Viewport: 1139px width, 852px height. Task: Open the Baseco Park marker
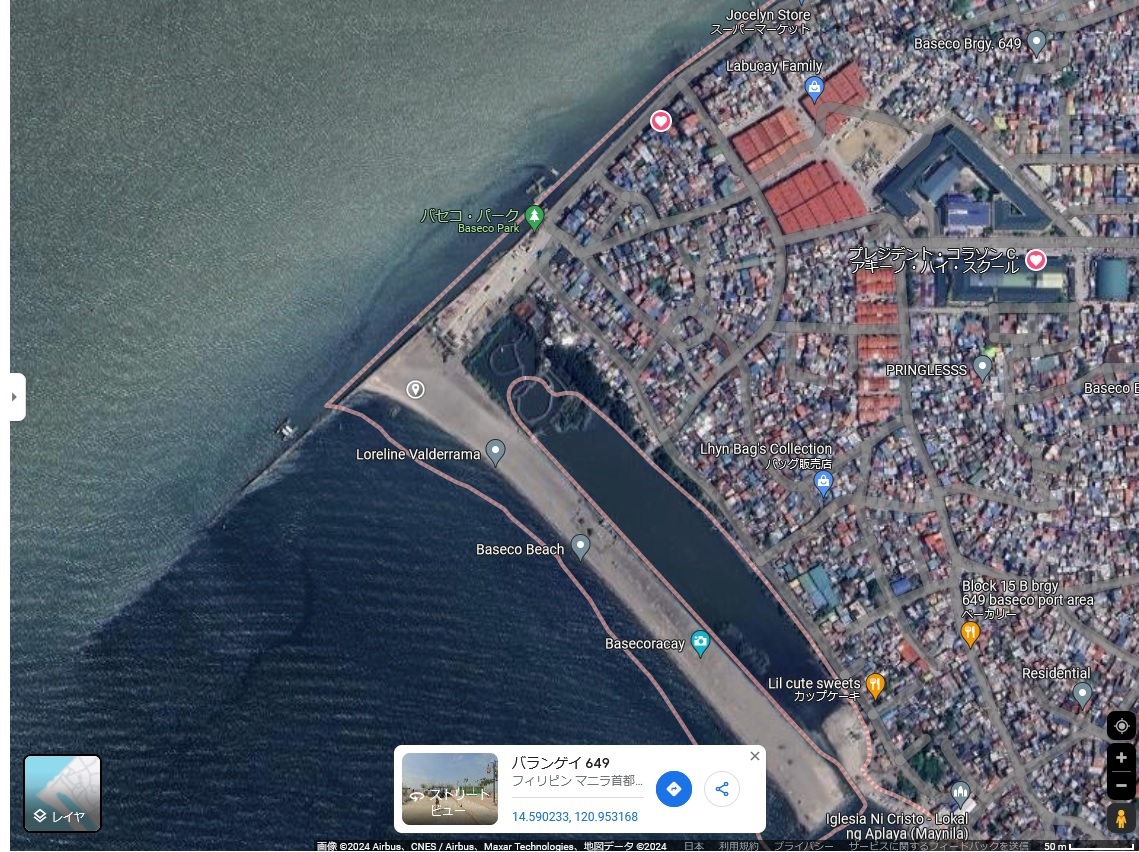pos(535,216)
